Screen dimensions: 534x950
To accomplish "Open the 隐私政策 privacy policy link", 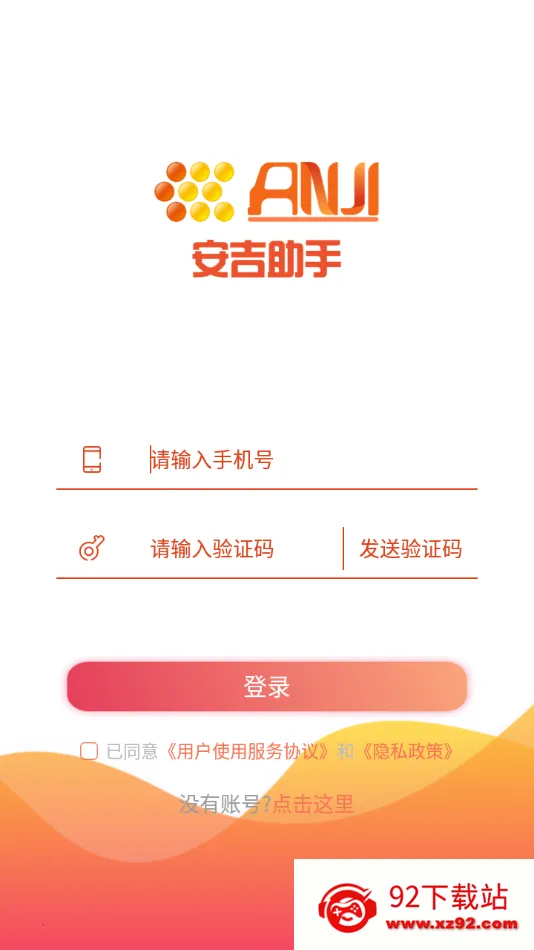I will (406, 752).
